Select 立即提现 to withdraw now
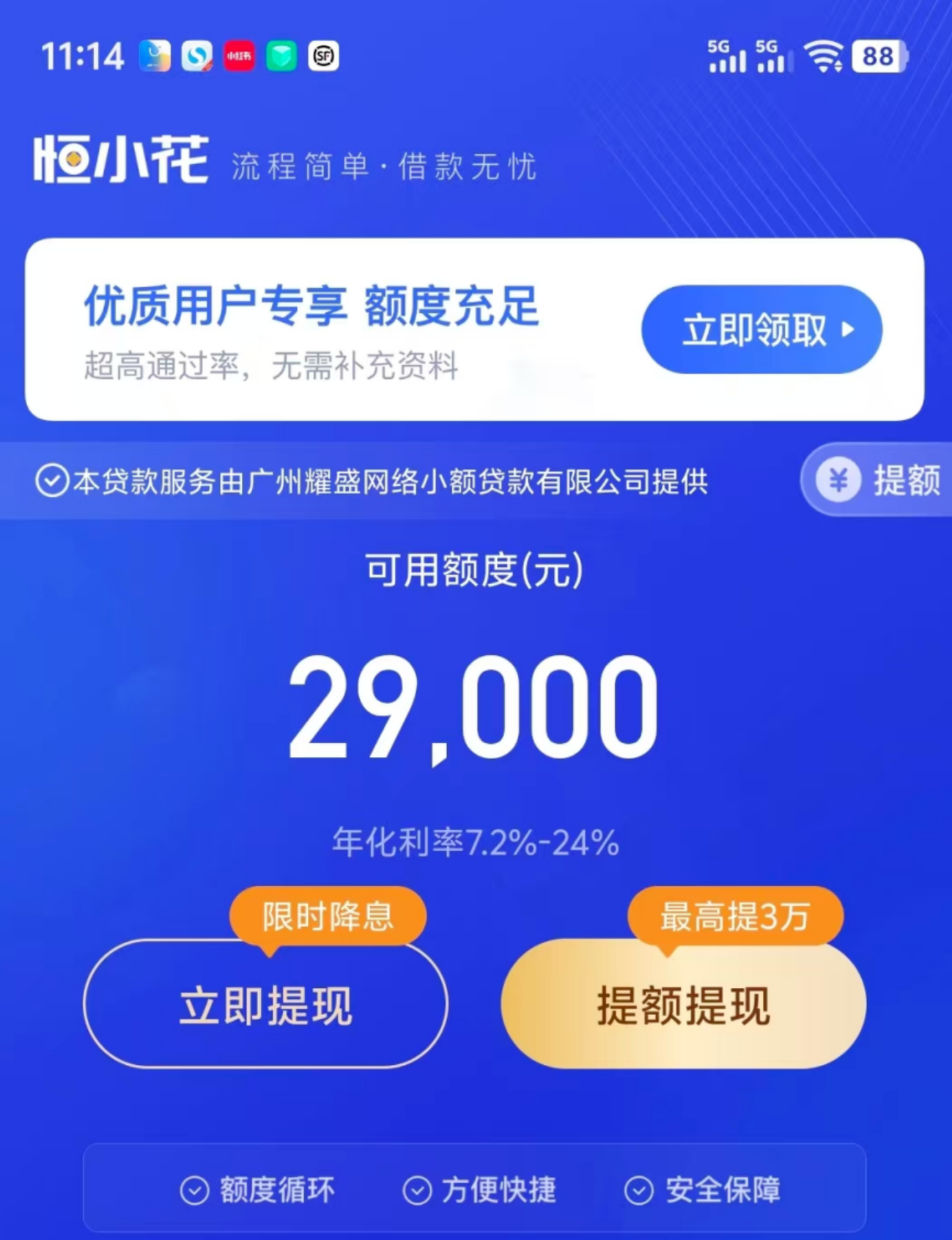 265,1005
